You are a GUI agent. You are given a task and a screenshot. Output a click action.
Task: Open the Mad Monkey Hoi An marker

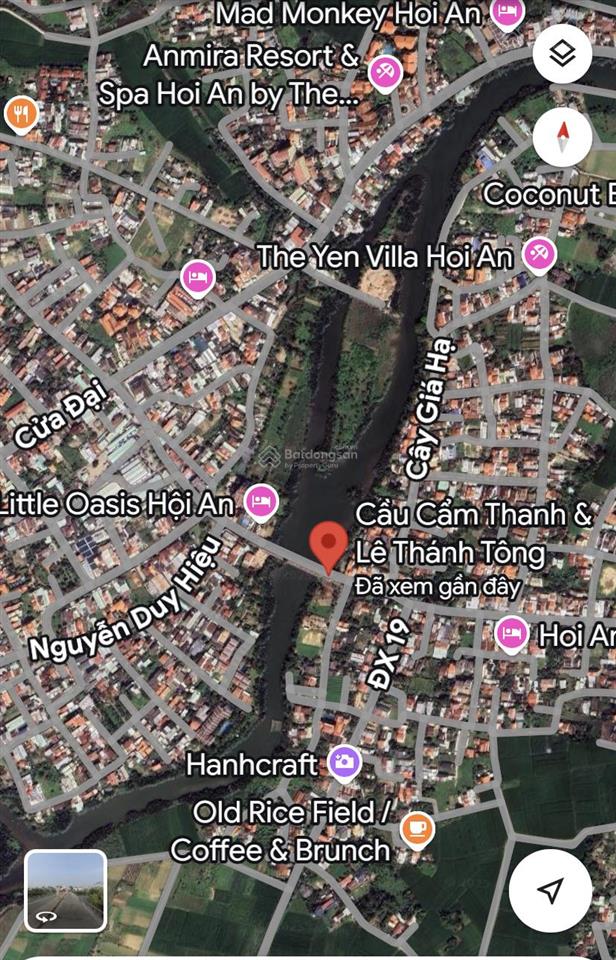coord(508,13)
